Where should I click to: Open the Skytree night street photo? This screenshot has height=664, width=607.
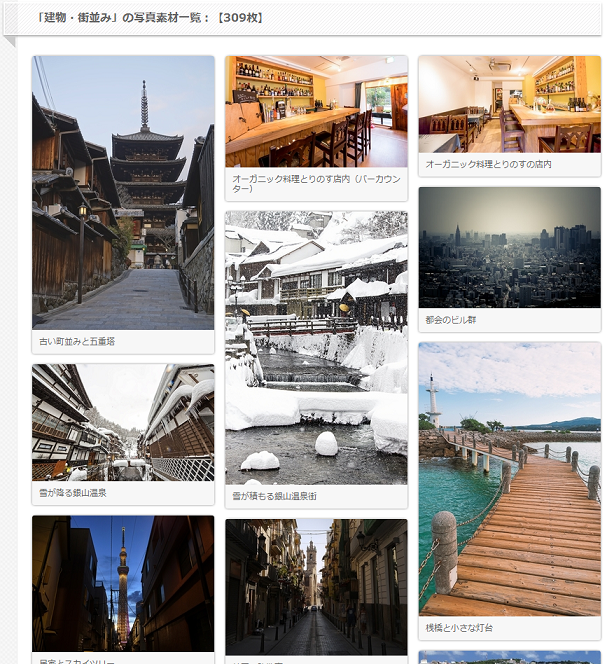coord(123,583)
